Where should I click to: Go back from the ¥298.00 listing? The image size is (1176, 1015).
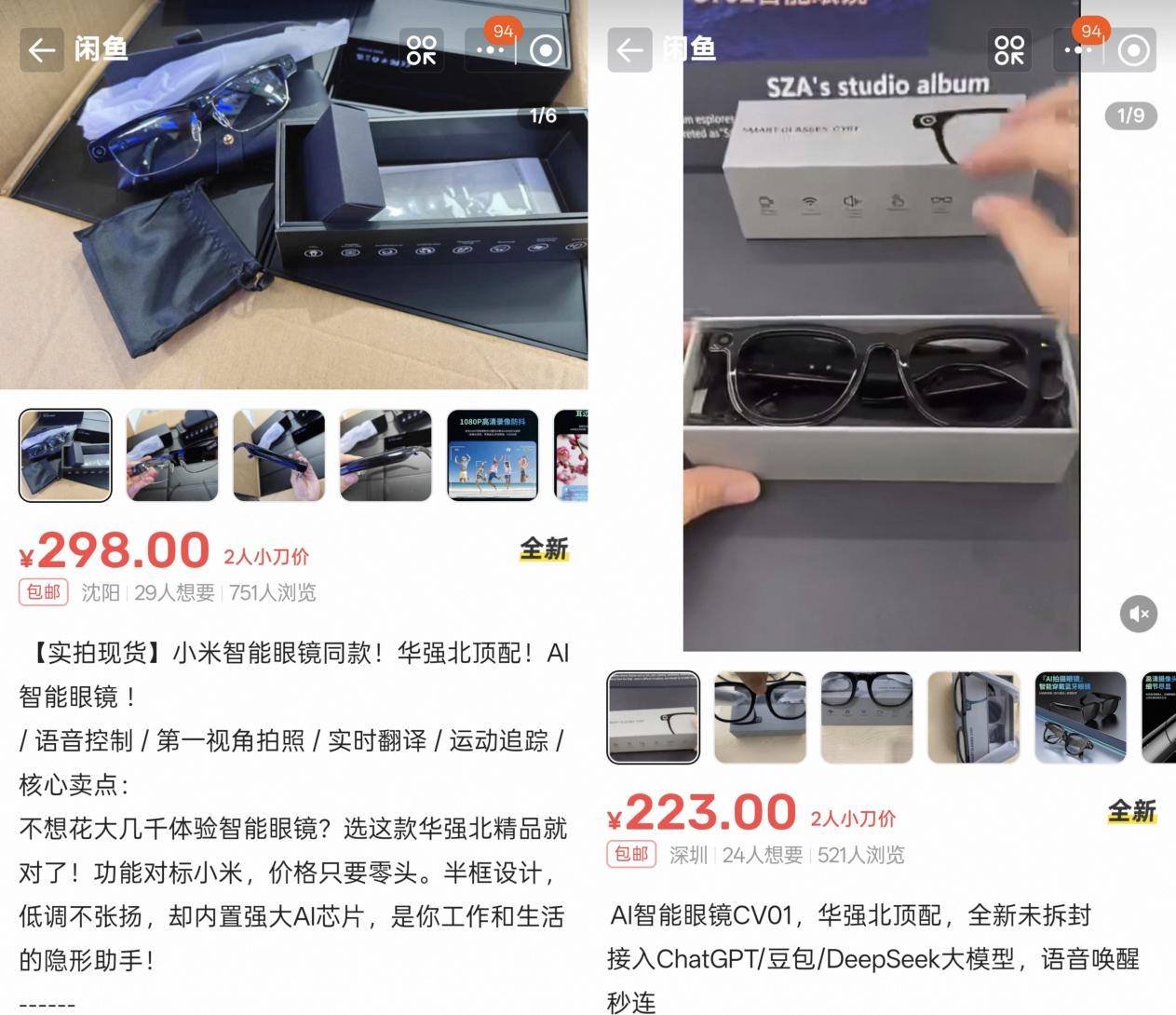click(41, 49)
